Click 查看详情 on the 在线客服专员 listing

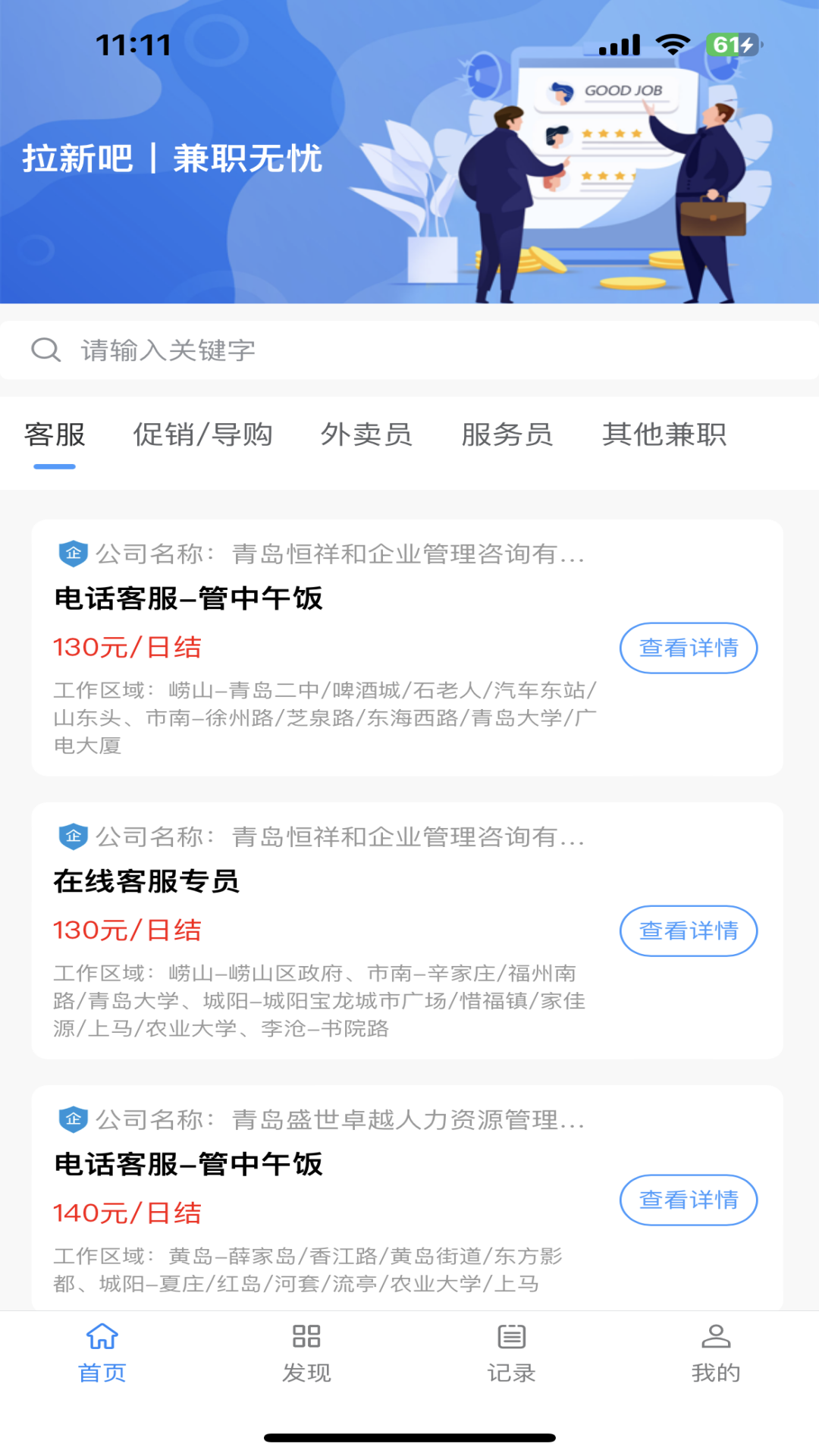(x=689, y=930)
